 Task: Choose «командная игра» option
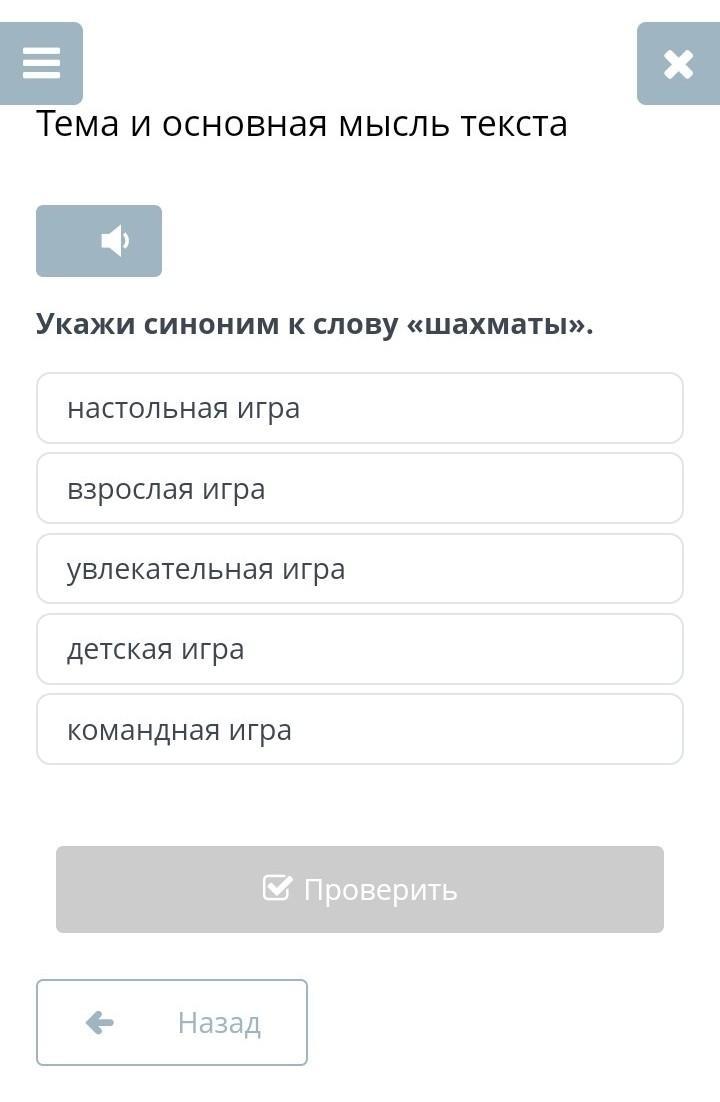[360, 730]
